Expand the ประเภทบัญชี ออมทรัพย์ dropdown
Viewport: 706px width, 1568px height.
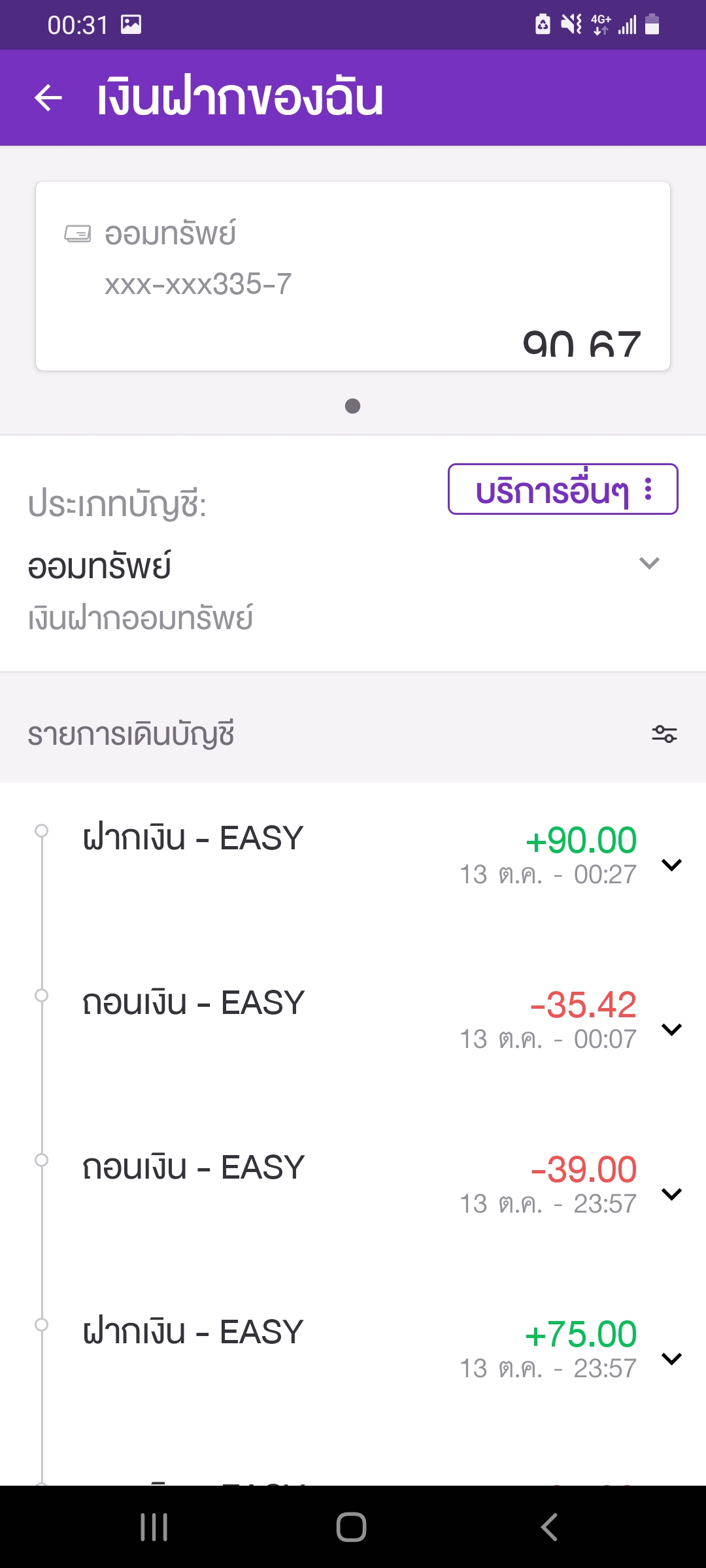(x=648, y=563)
